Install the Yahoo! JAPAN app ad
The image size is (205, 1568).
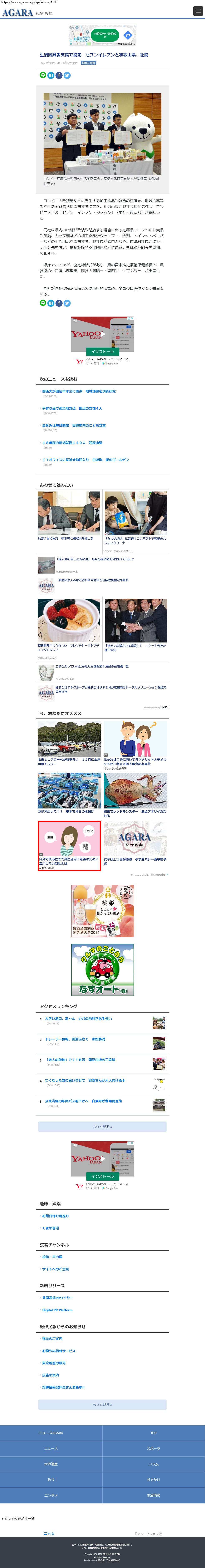coord(103,352)
